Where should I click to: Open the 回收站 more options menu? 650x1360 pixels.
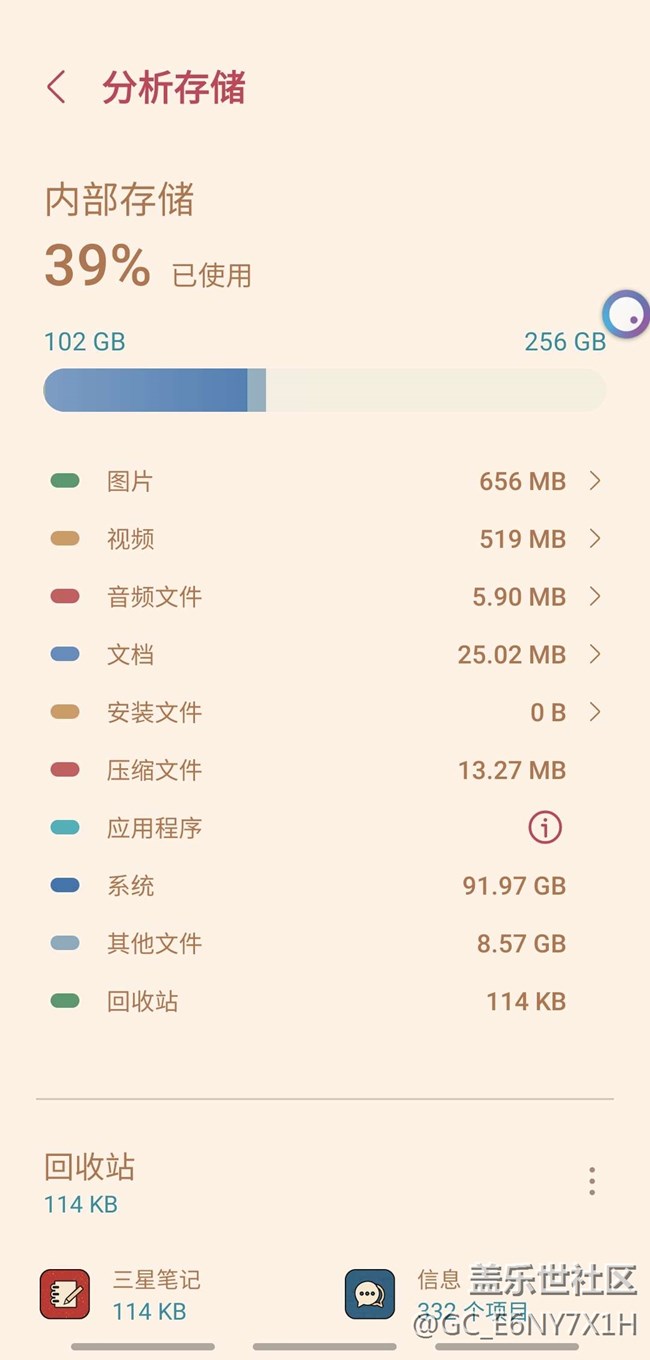pos(592,1181)
